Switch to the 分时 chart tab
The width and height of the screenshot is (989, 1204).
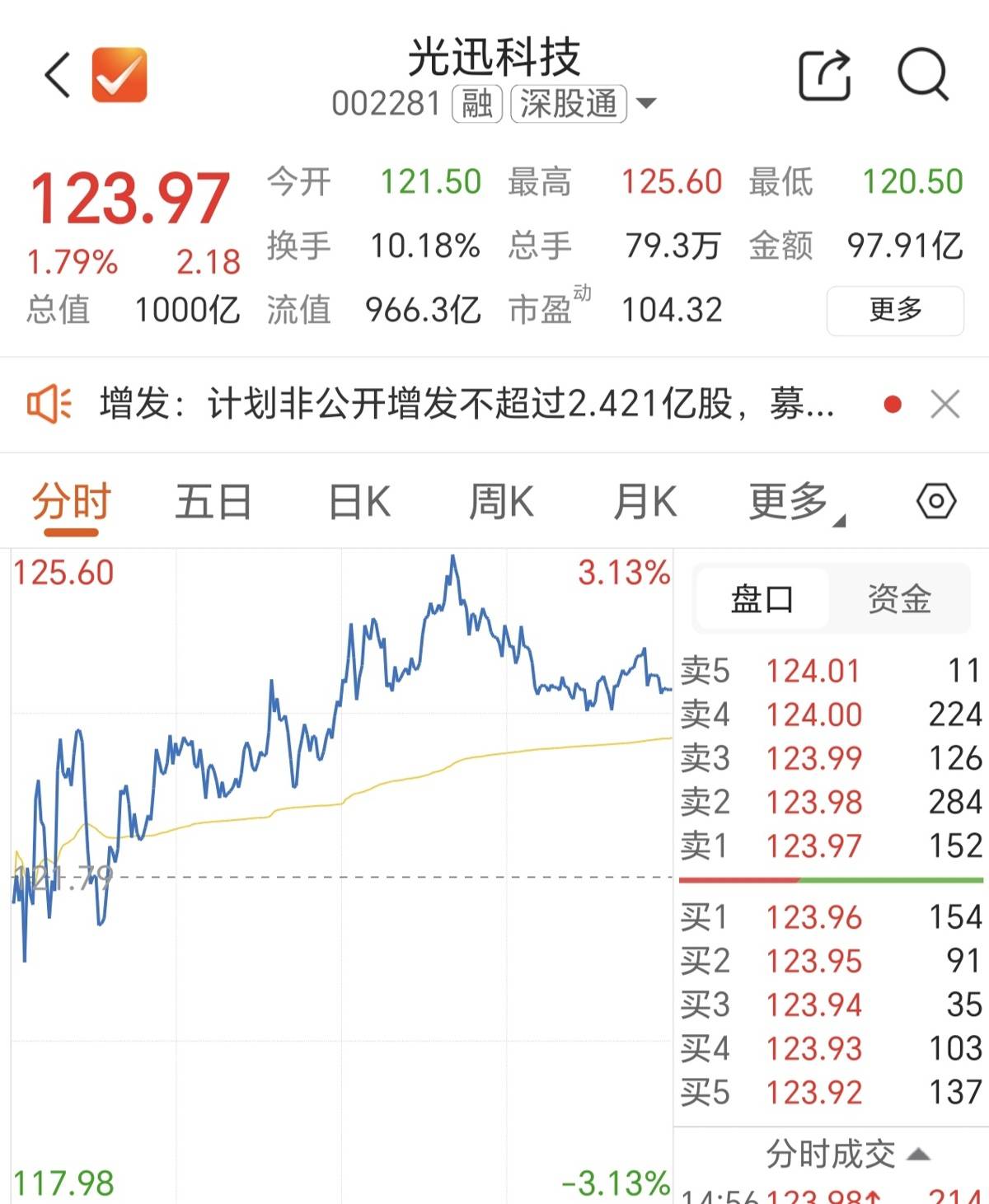click(72, 502)
